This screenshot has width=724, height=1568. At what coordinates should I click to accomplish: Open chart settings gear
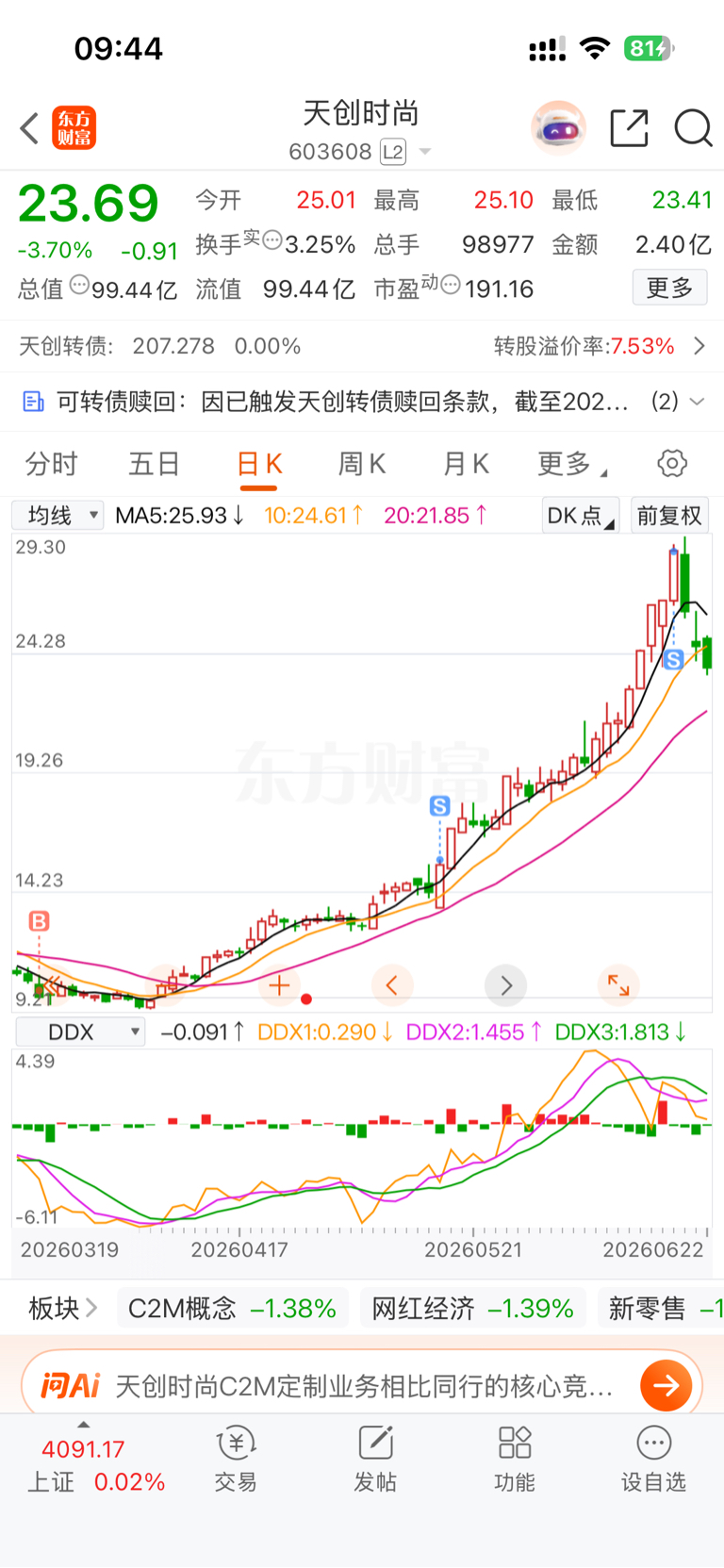672,463
